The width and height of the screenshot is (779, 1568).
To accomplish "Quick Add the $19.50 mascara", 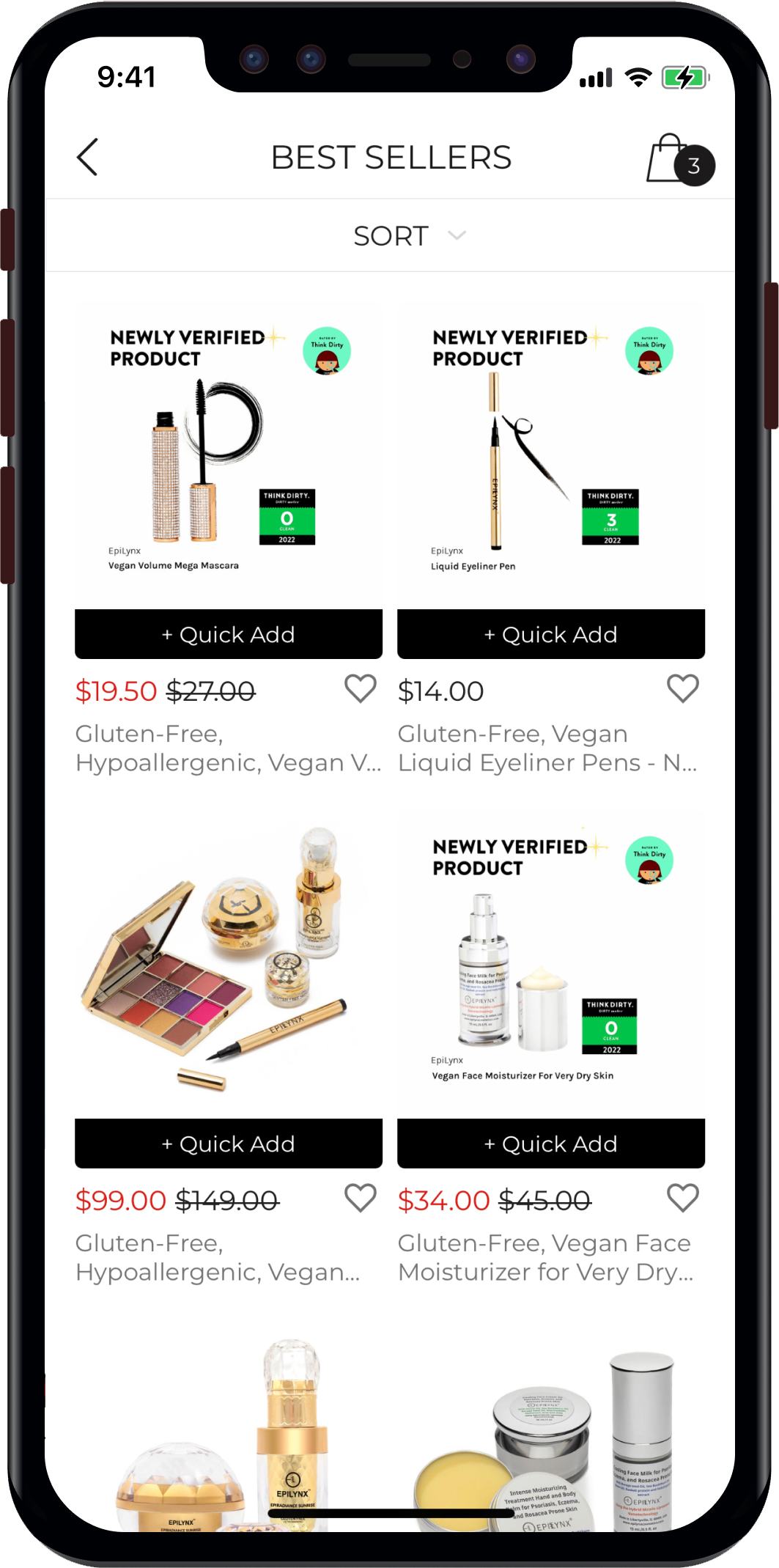I will coord(228,634).
